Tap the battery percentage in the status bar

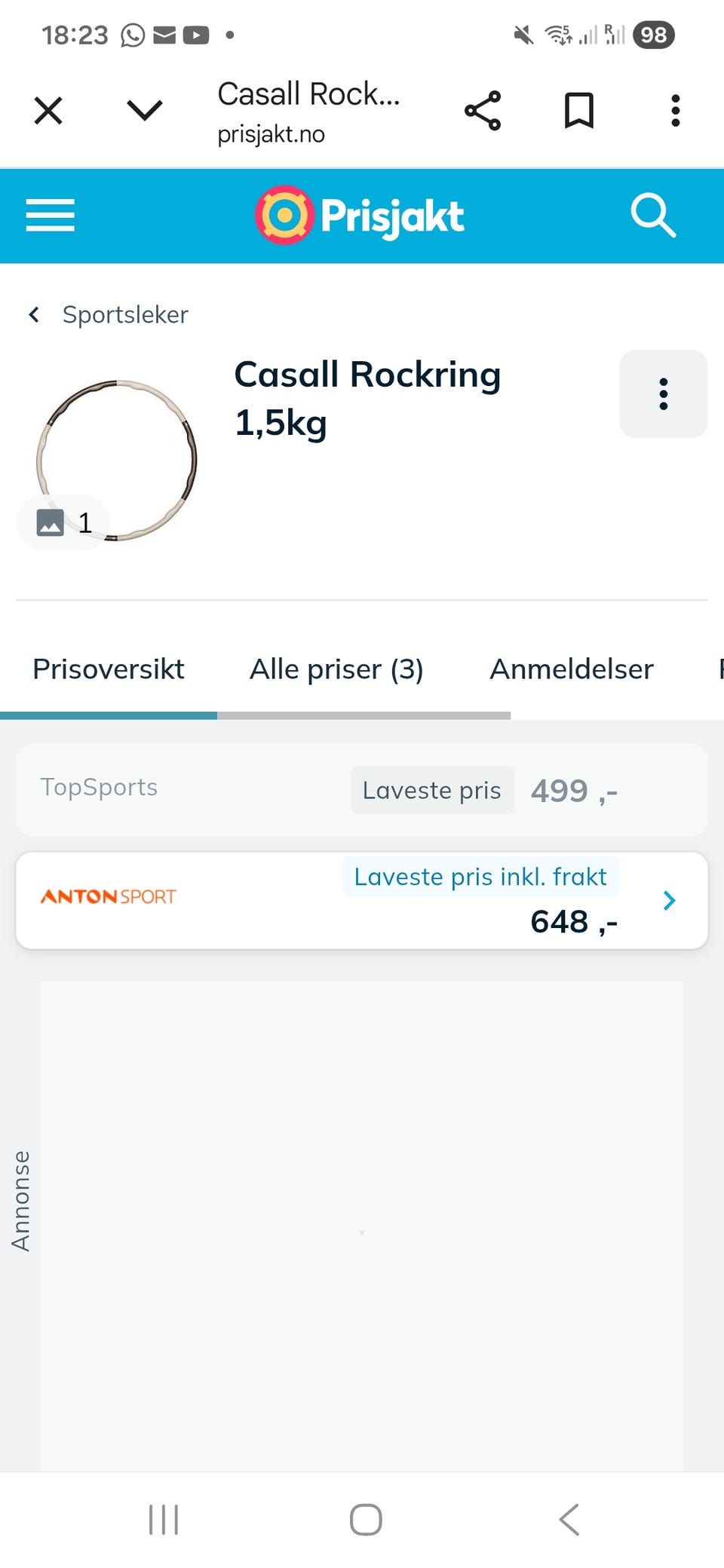[x=653, y=34]
